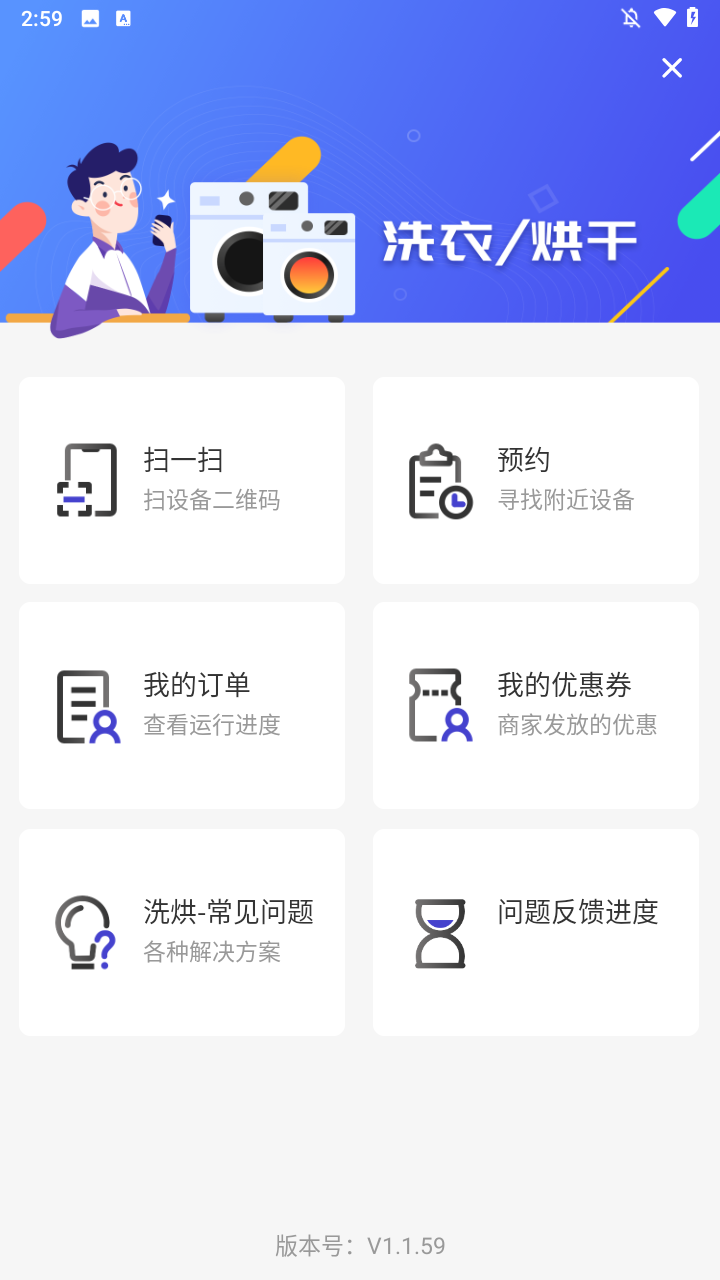Open 我的订单 via the document icon
This screenshot has height=1280, width=720.
[x=84, y=705]
